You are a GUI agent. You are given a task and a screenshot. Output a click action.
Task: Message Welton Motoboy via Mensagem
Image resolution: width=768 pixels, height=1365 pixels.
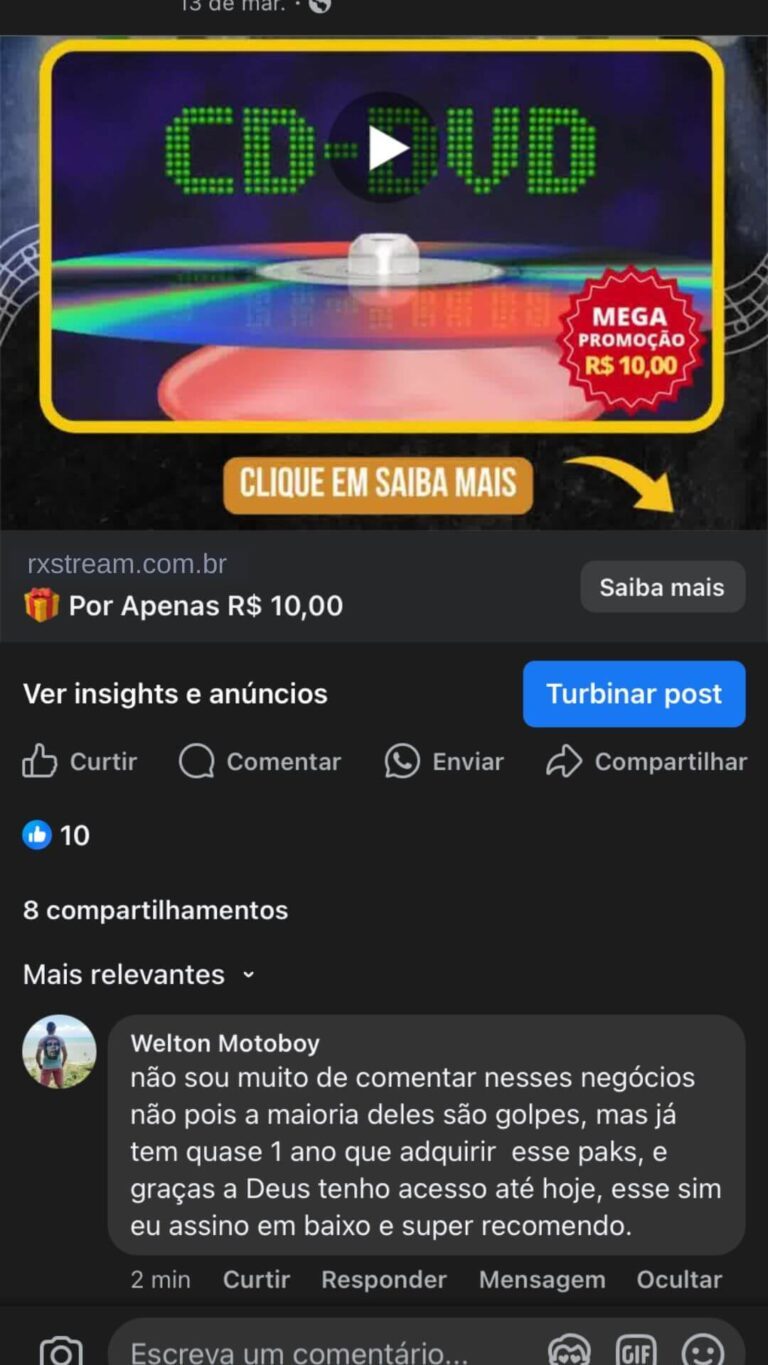(x=542, y=1279)
